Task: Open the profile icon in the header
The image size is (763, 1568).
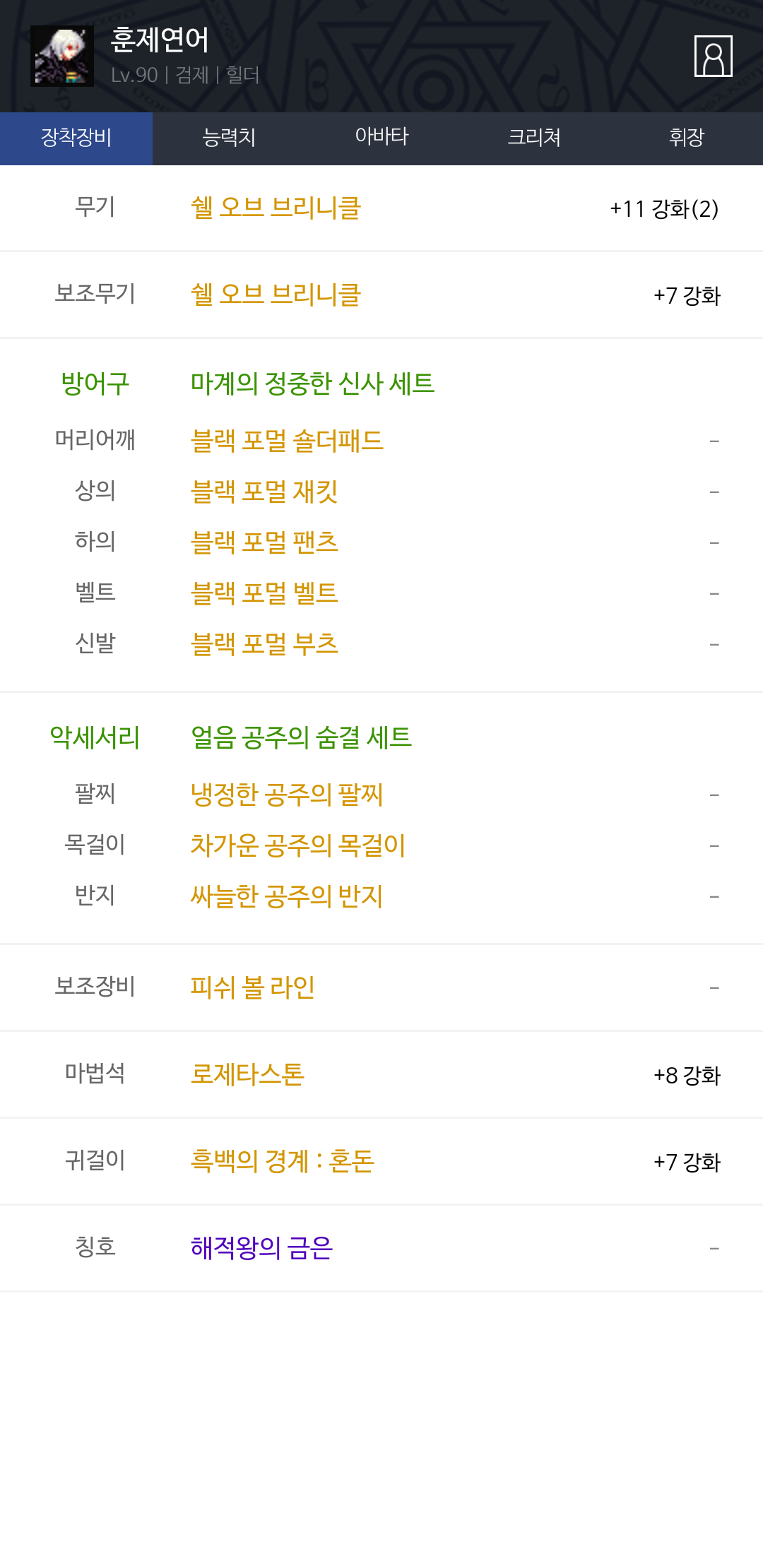Action: 713,56
